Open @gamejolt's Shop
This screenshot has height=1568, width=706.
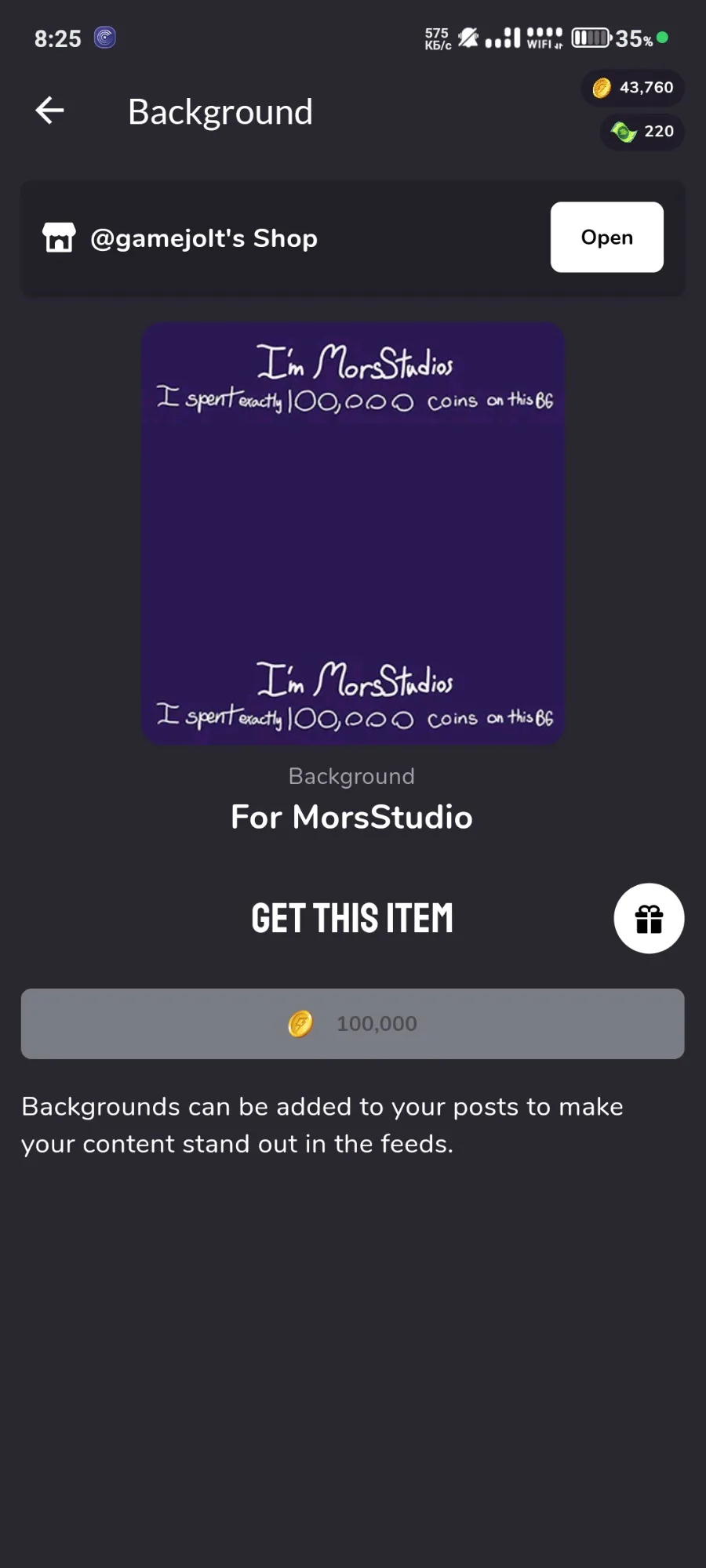coord(606,238)
